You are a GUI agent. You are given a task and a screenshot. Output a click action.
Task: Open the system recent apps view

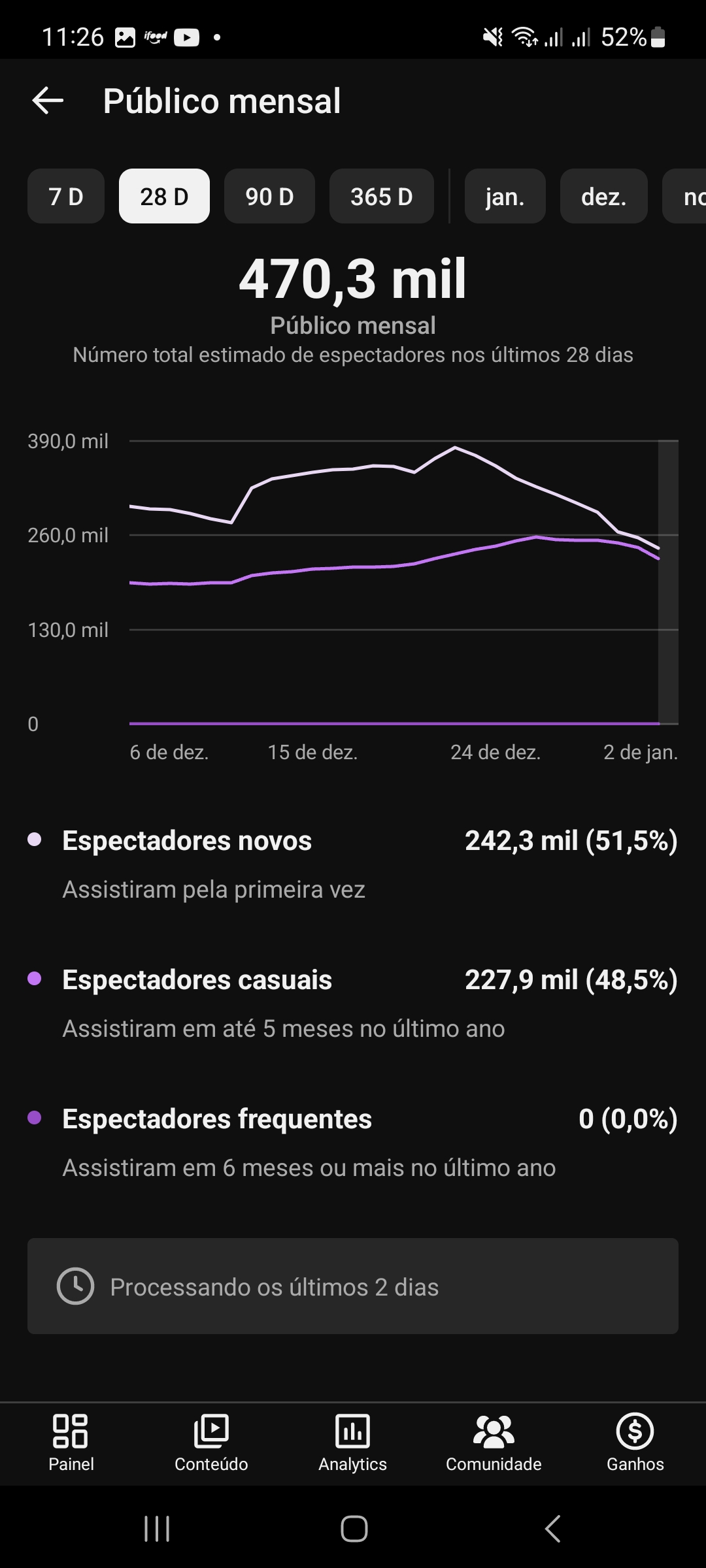157,1529
